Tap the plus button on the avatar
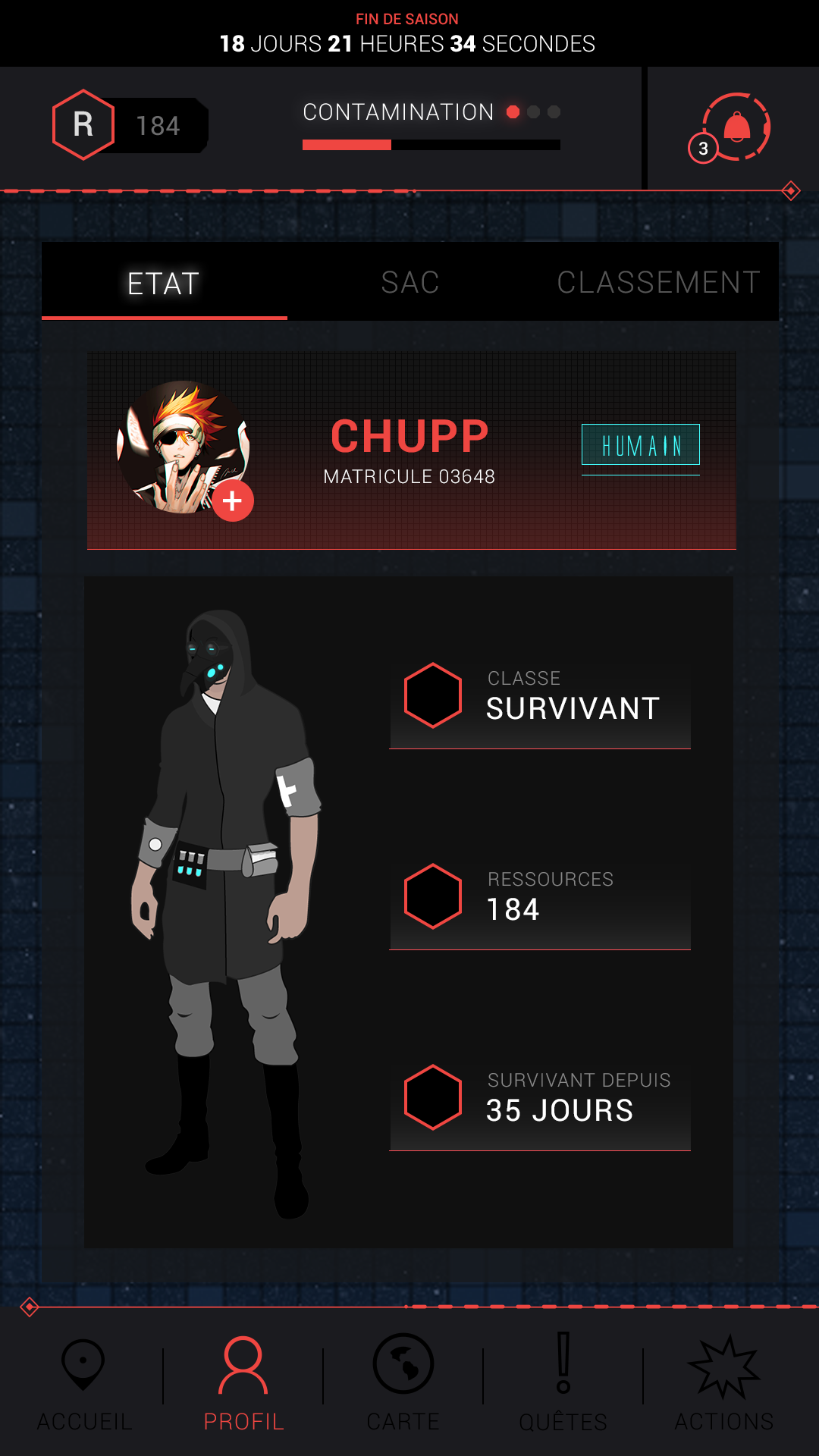 coord(233,501)
